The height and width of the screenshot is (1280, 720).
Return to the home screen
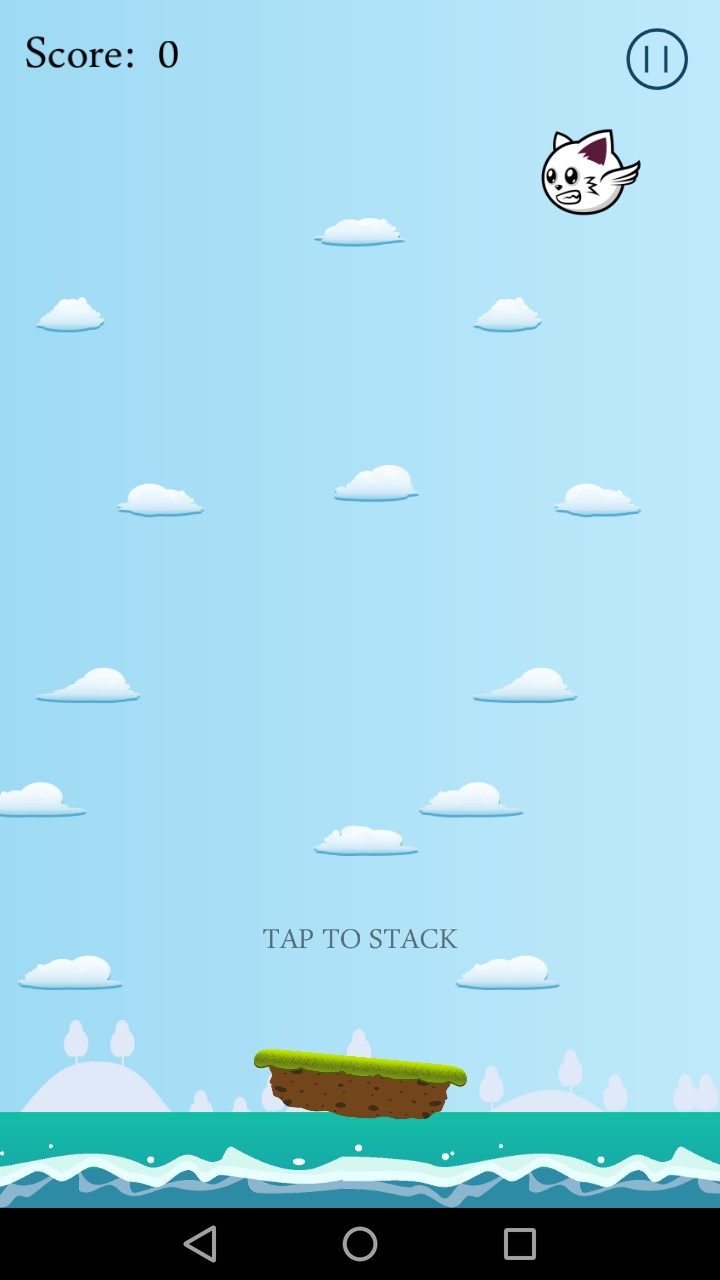pyautogui.click(x=360, y=1244)
